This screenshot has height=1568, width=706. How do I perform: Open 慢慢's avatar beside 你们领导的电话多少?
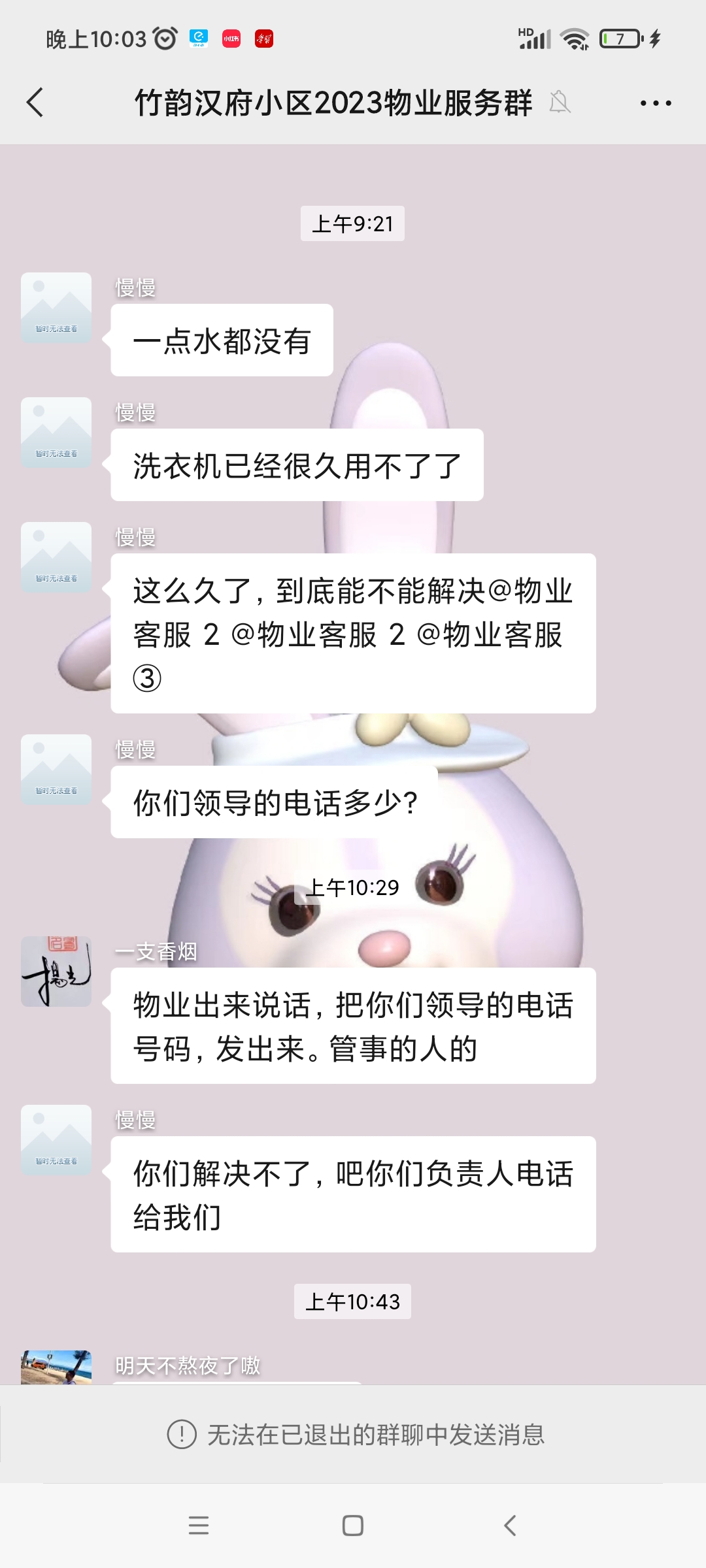tap(56, 770)
